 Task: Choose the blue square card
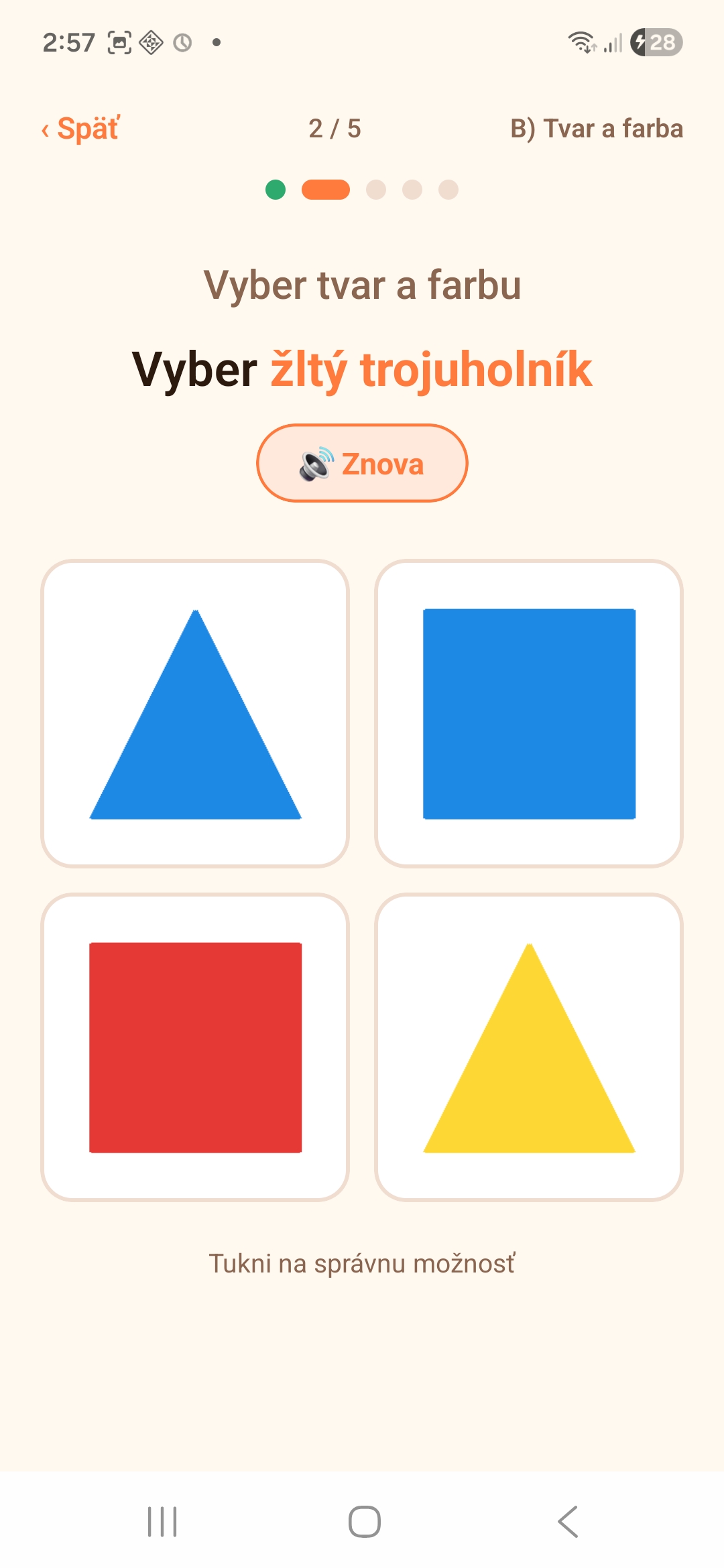click(x=529, y=714)
